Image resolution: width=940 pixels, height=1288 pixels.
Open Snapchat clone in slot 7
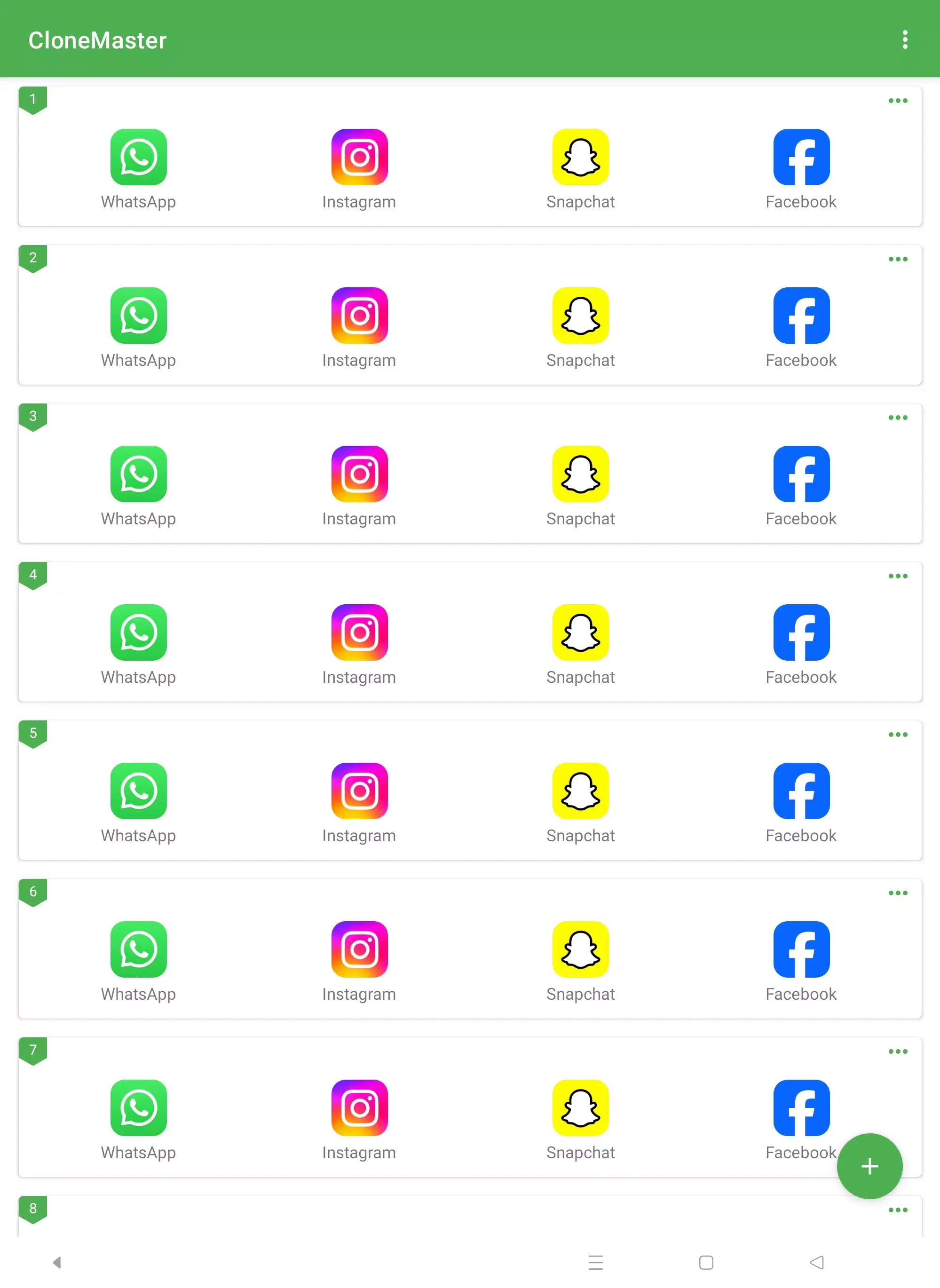point(580,1107)
